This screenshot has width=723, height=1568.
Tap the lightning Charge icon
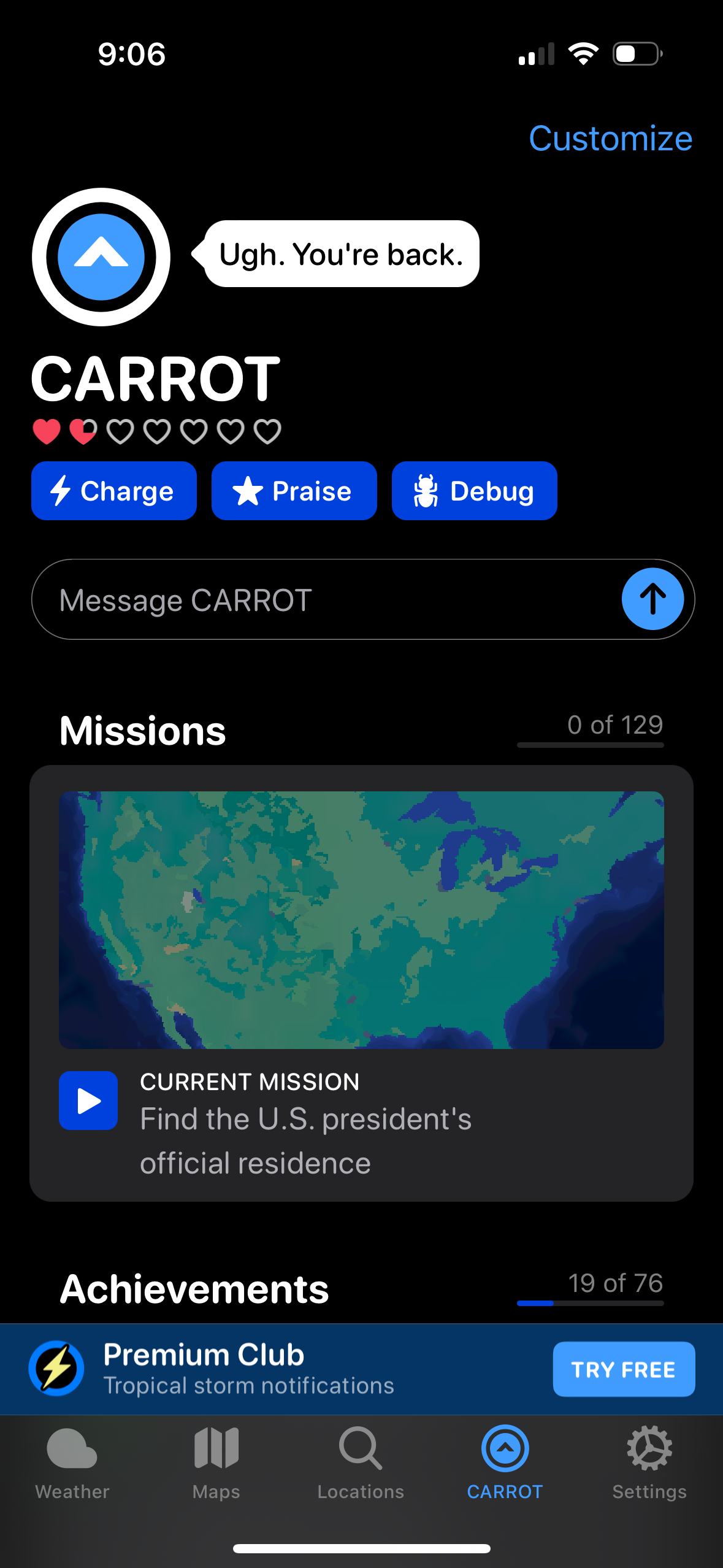coord(61,490)
